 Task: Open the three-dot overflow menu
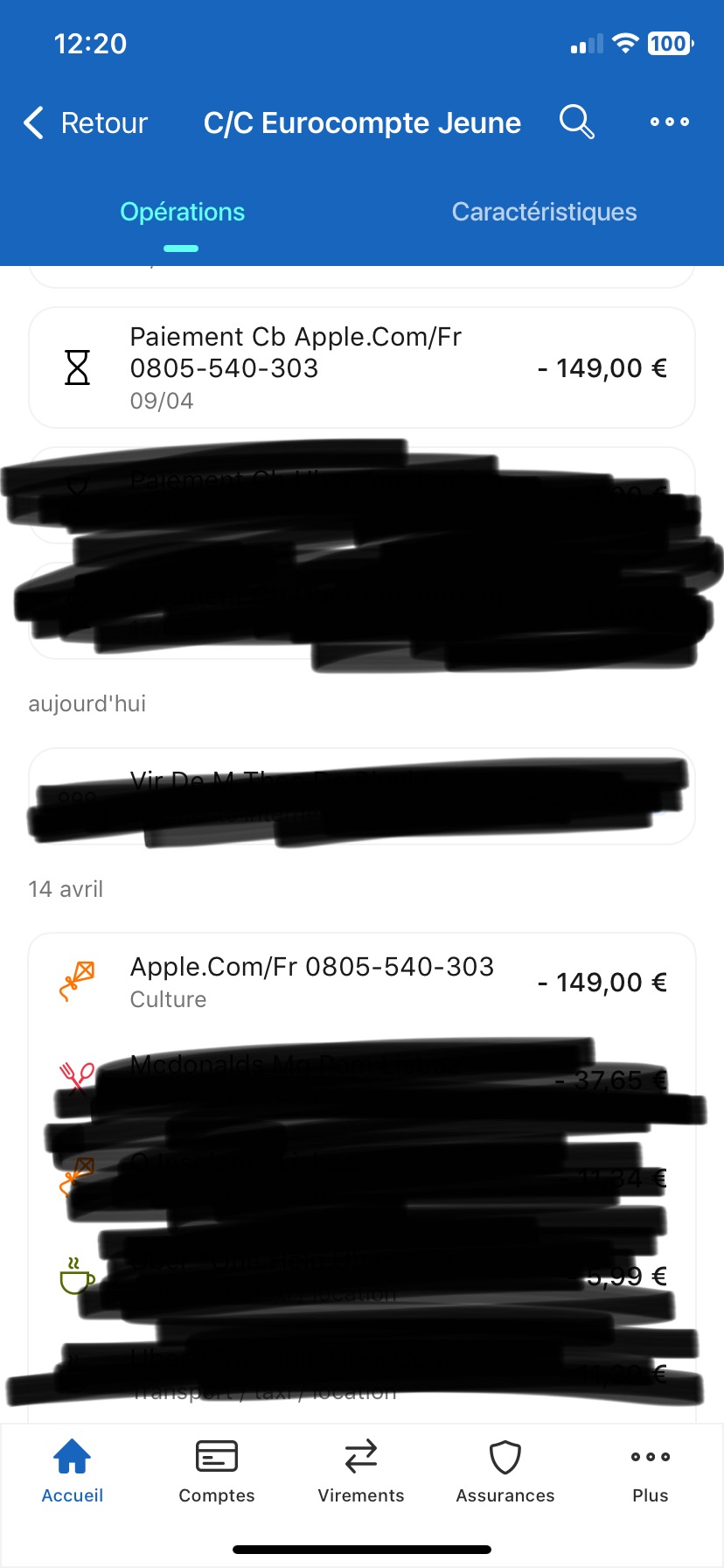(669, 122)
